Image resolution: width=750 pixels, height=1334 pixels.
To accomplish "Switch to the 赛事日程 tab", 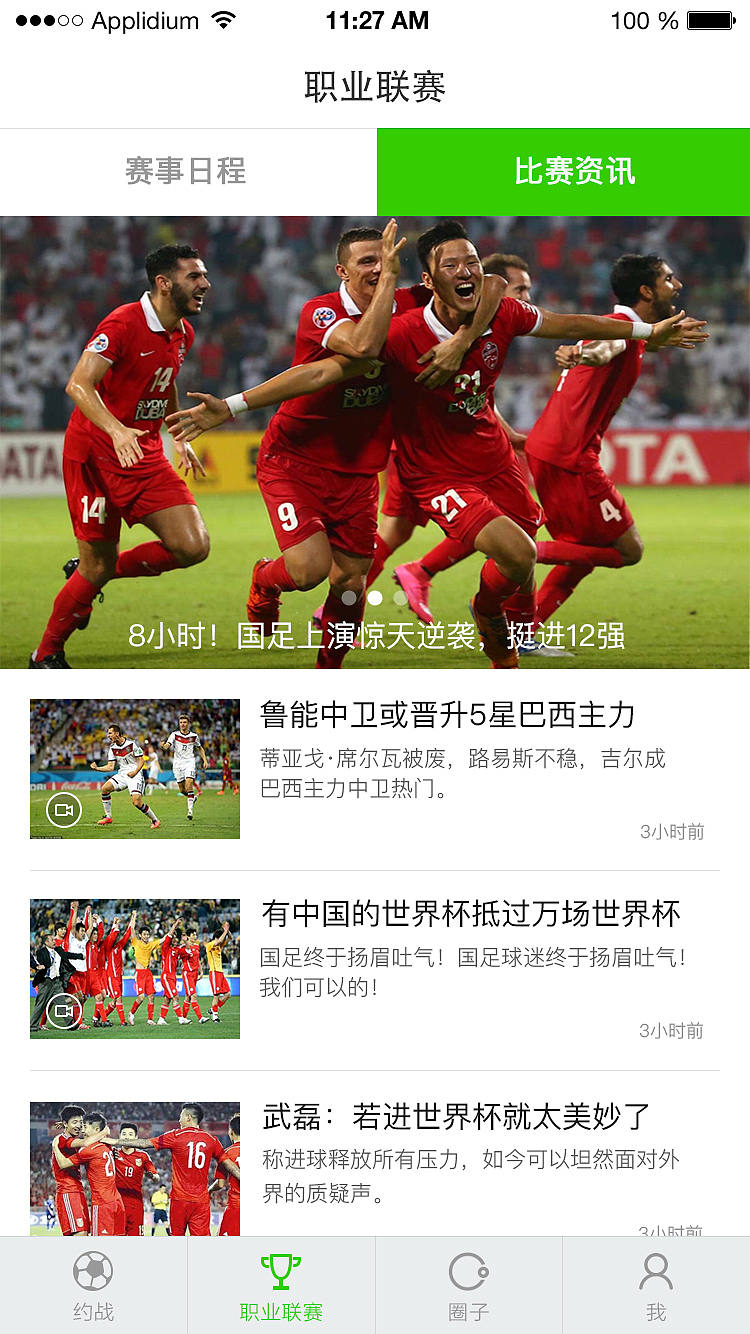I will coord(188,172).
